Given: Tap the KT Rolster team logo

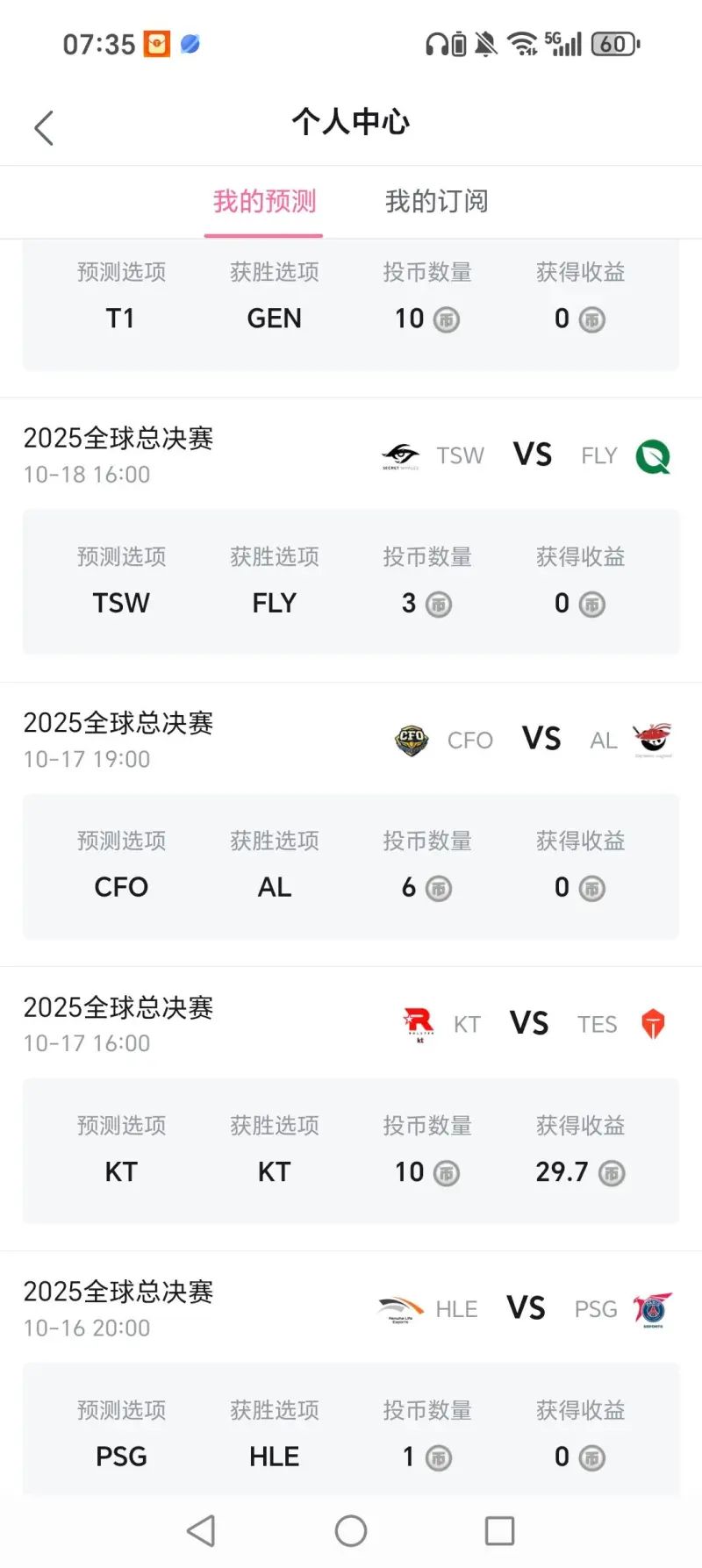Looking at the screenshot, I should coord(419,1023).
